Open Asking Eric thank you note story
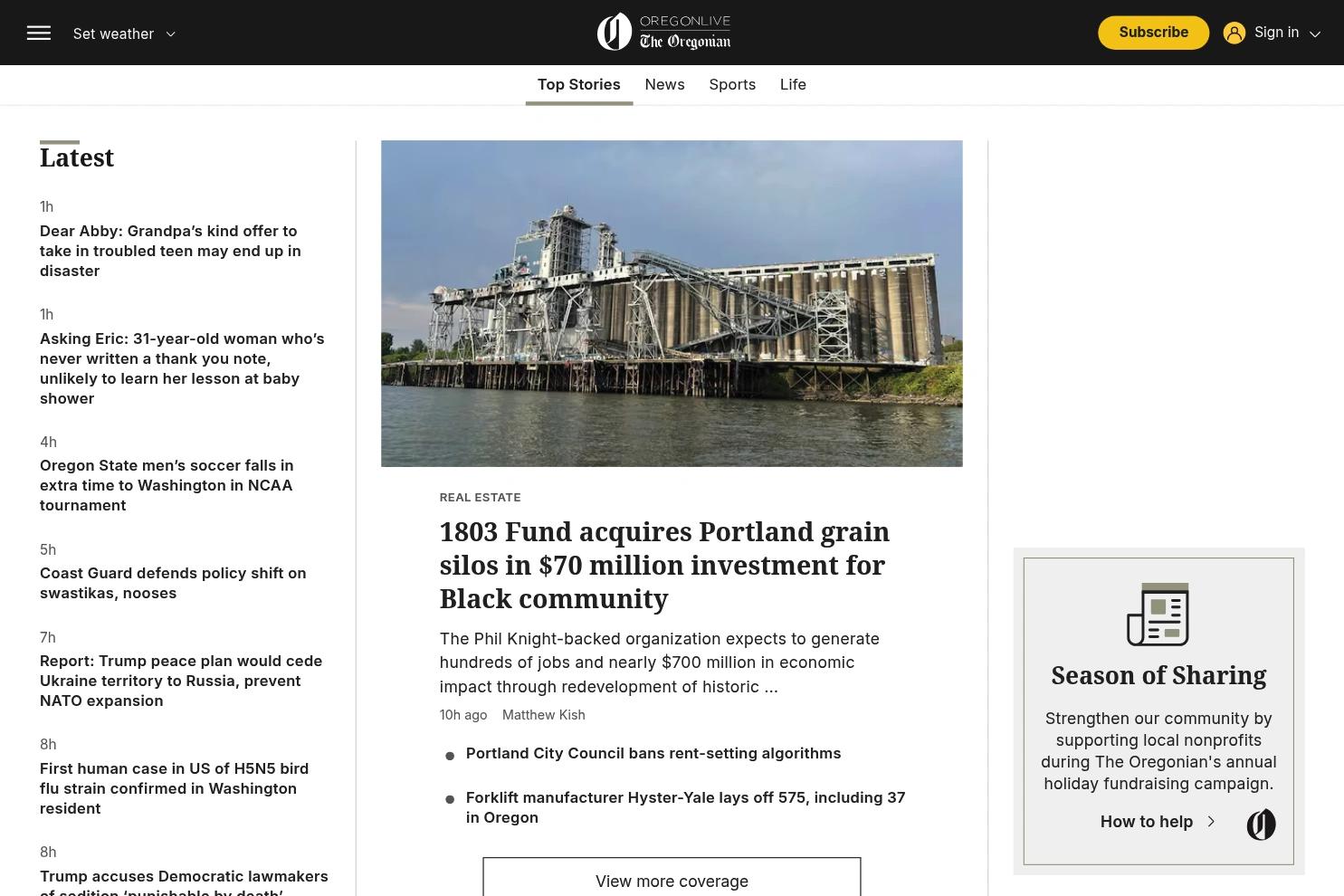The width and height of the screenshot is (1344, 896). [x=182, y=368]
